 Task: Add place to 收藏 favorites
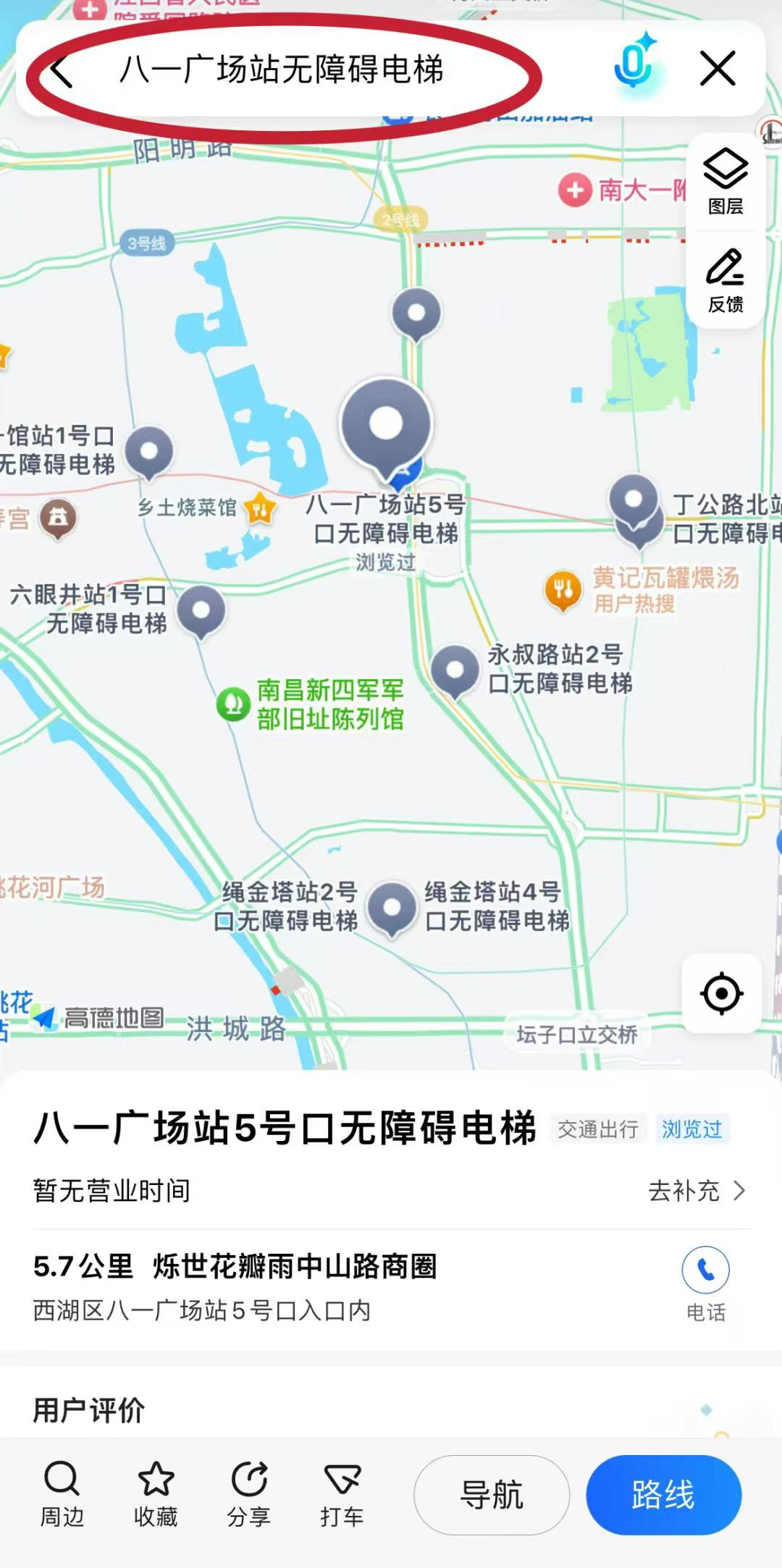pos(156,1494)
